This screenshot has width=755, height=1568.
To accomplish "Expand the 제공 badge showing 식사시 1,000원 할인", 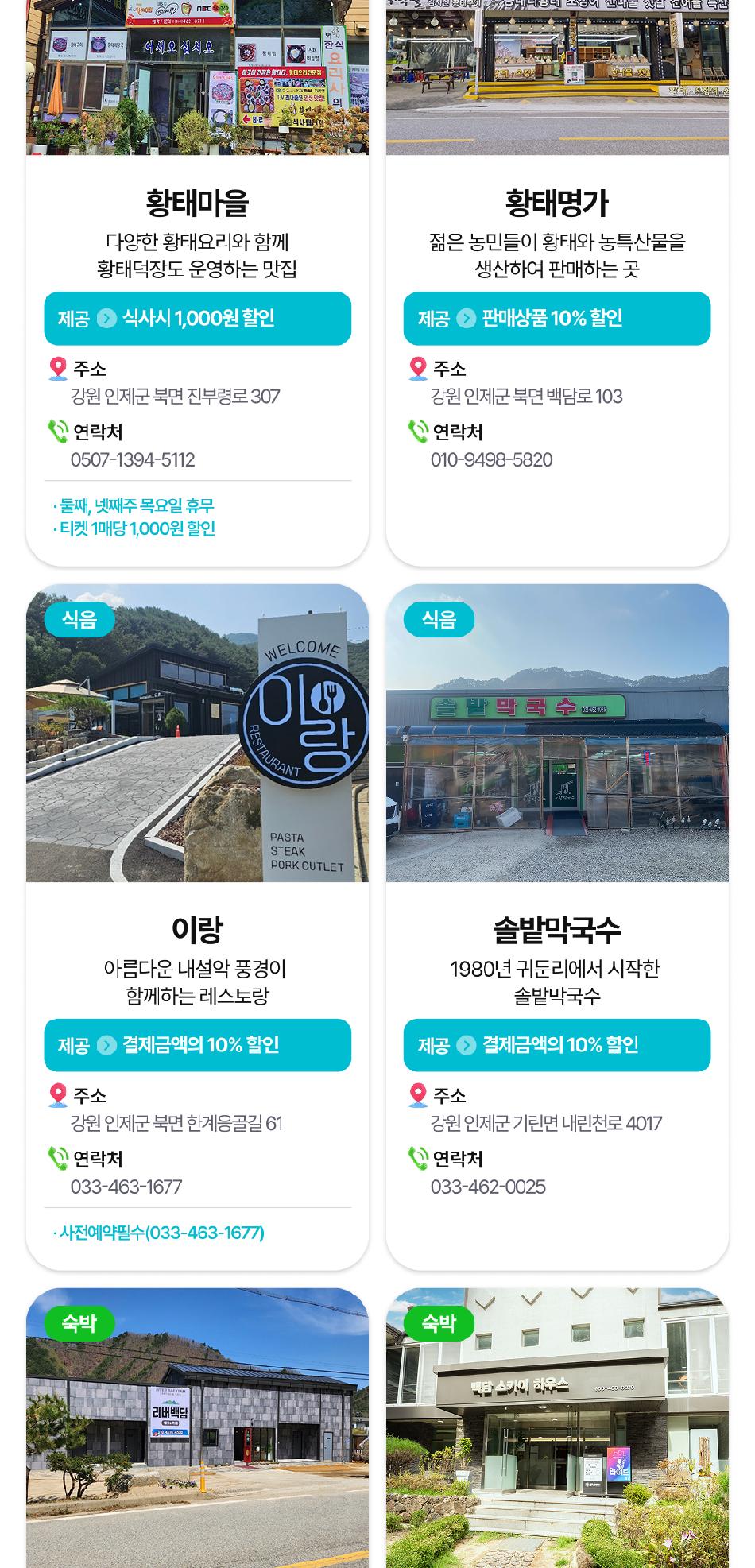I will 199,319.
